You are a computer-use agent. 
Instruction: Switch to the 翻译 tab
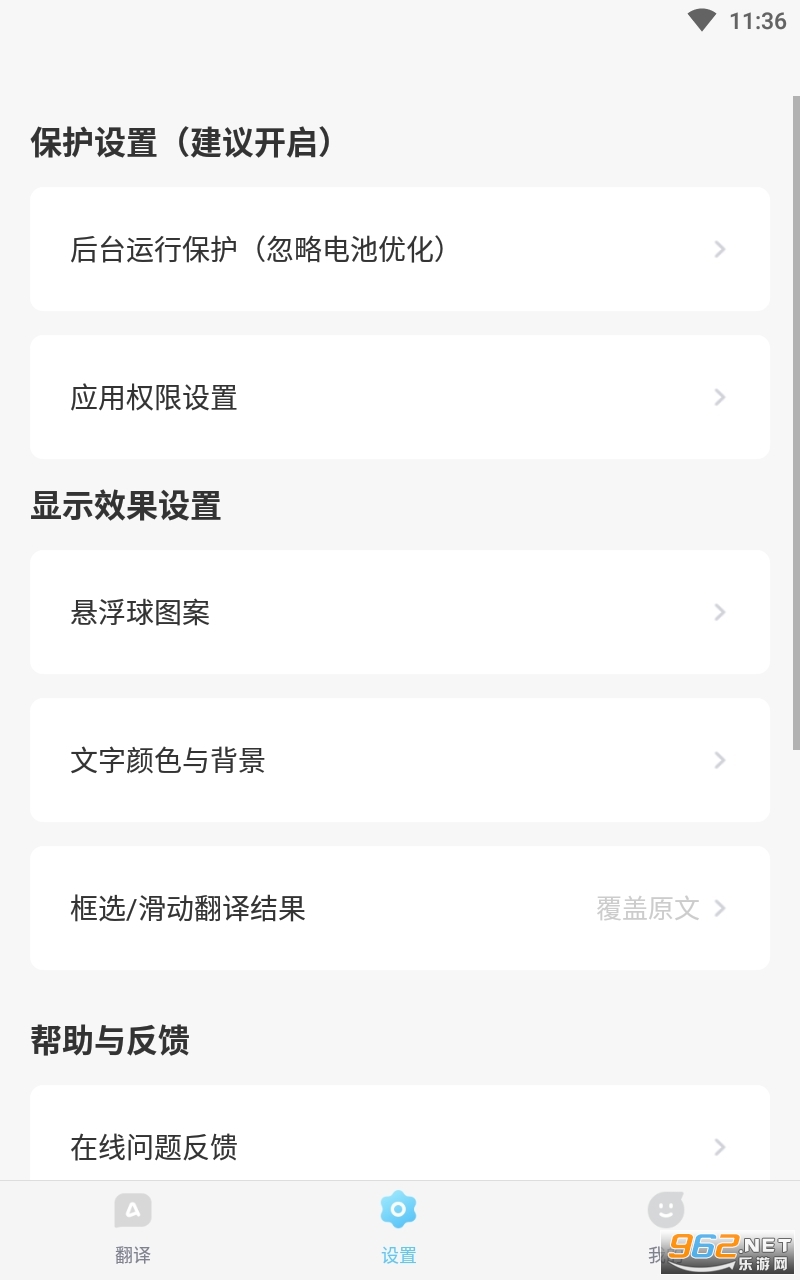tap(133, 1228)
